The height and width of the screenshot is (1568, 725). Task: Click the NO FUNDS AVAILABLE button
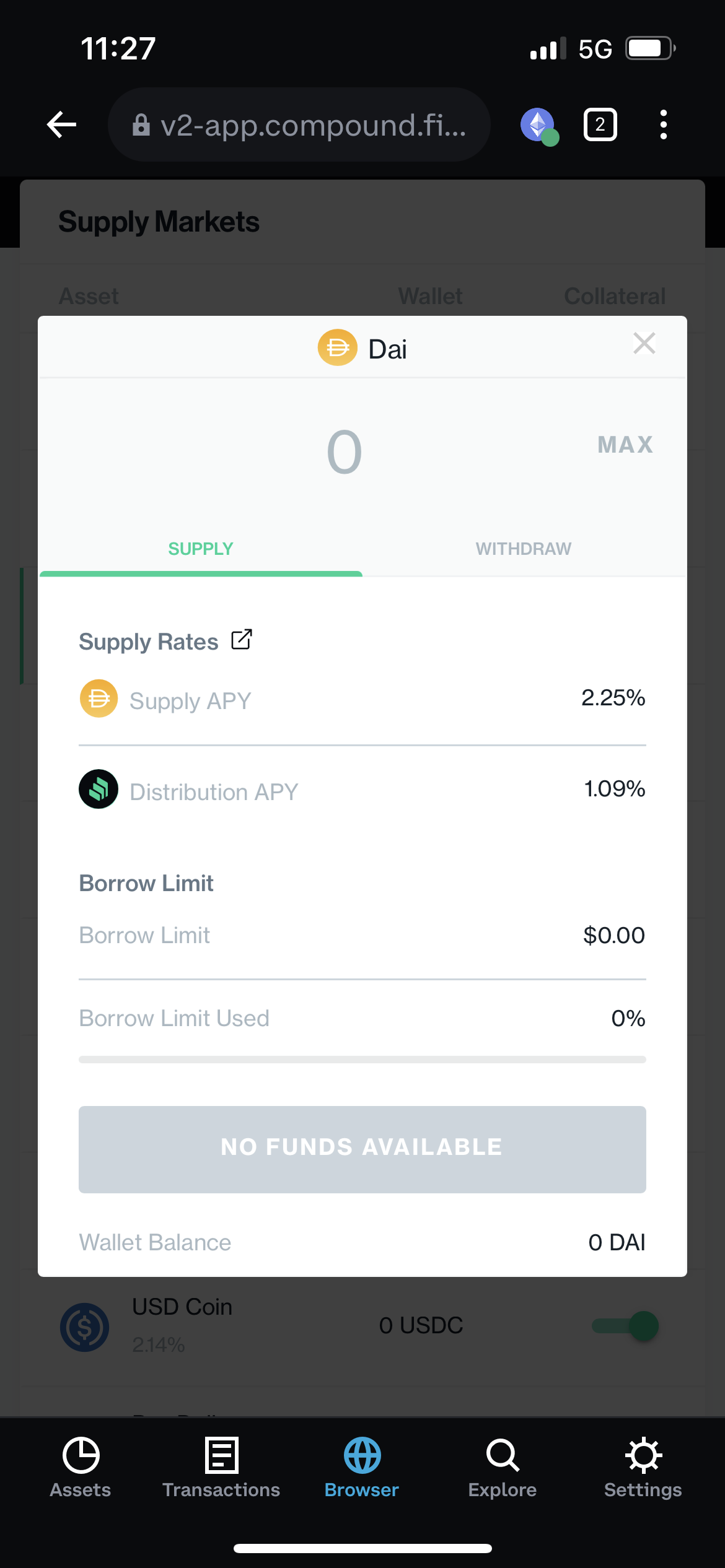click(362, 1147)
